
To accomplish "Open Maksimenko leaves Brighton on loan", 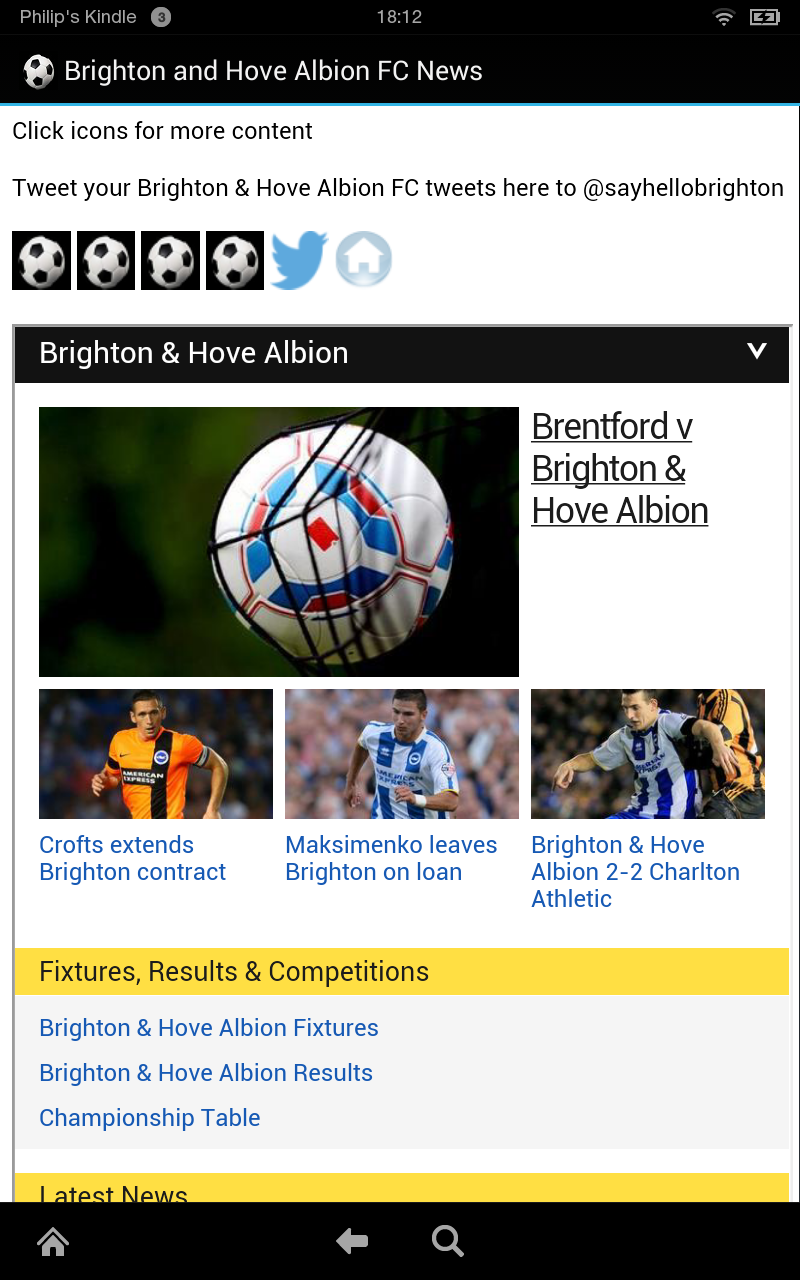I will [390, 858].
